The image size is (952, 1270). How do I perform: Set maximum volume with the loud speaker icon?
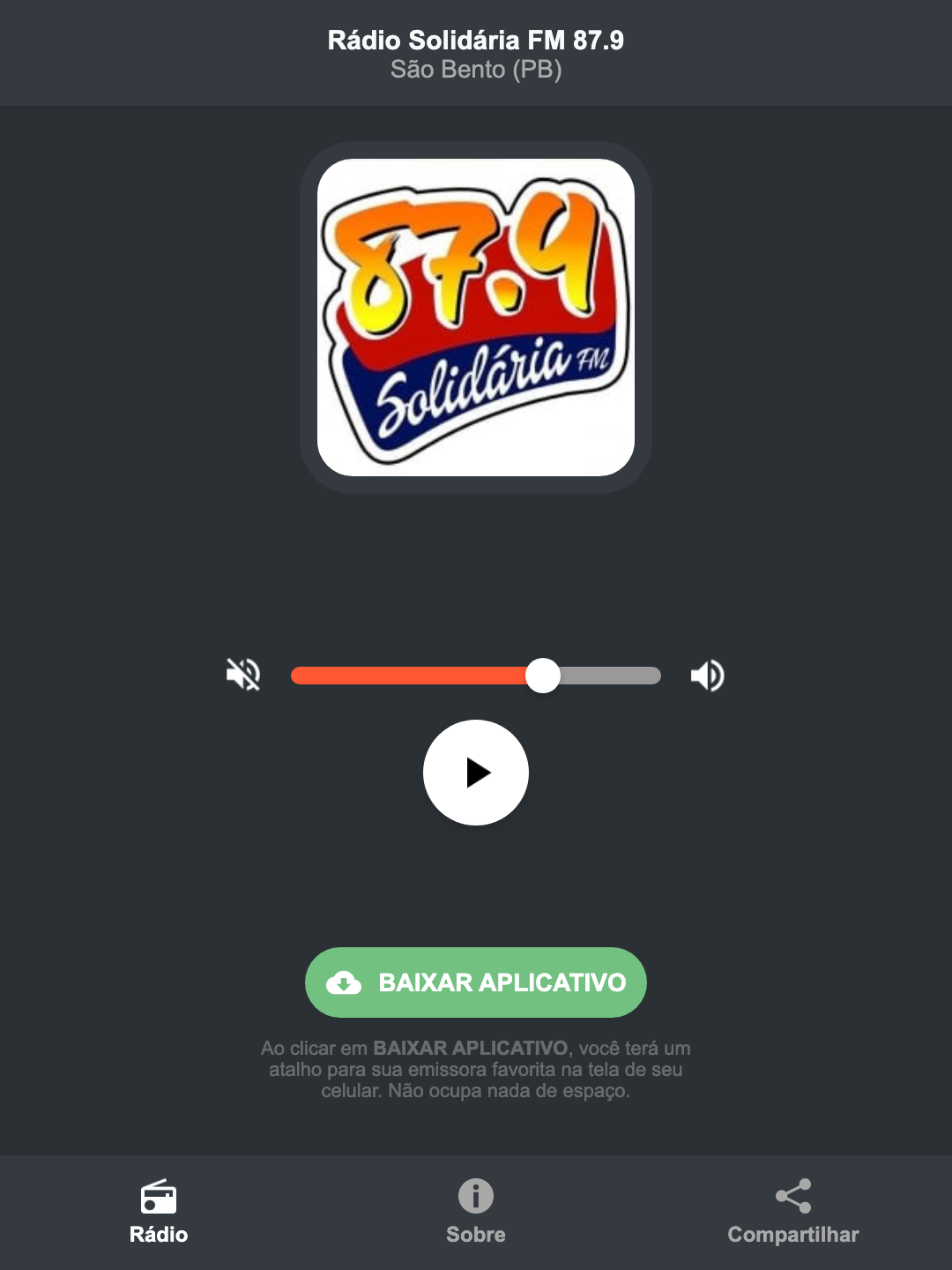[x=706, y=675]
